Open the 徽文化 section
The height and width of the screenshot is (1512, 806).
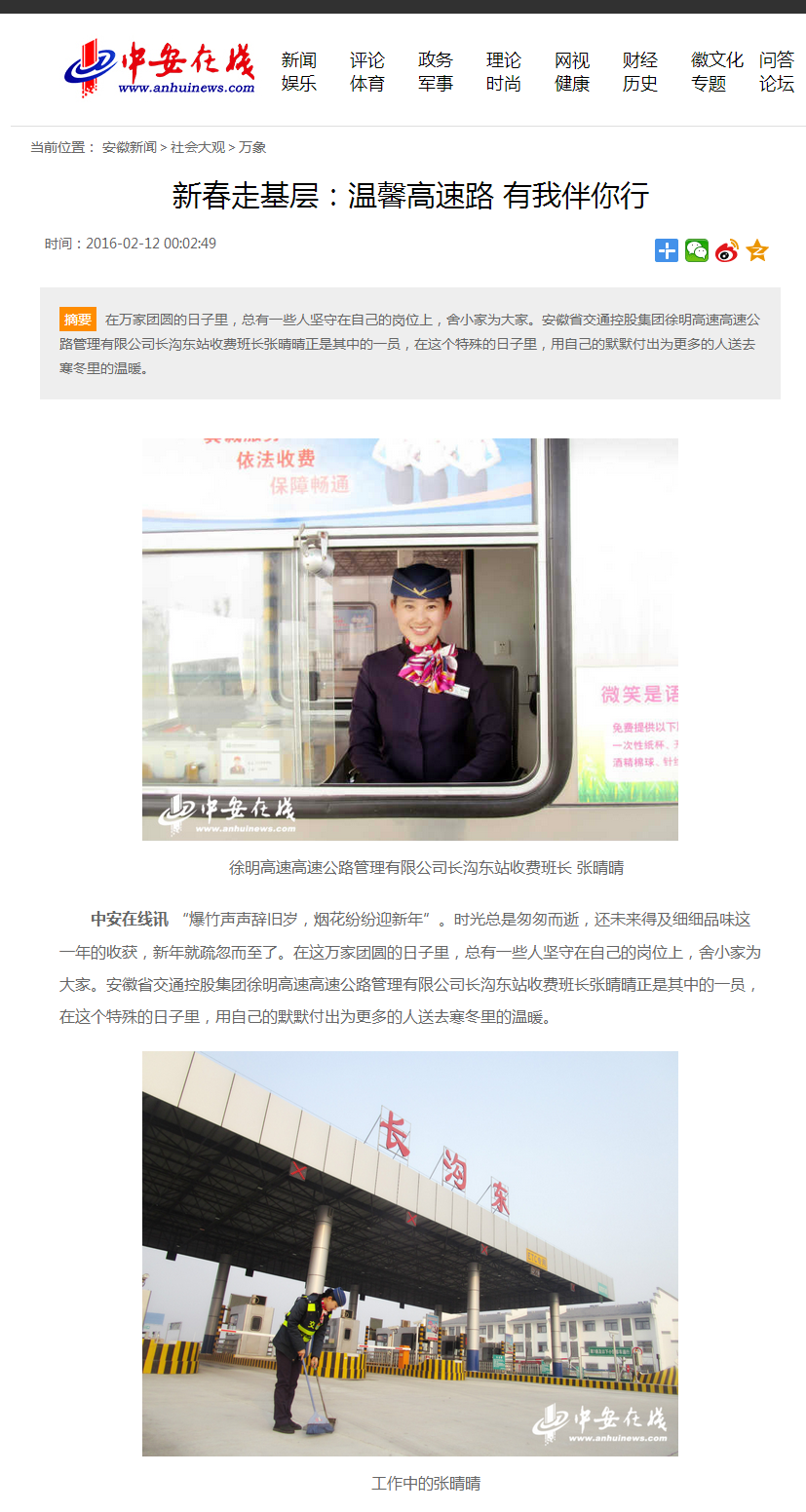pos(717,60)
